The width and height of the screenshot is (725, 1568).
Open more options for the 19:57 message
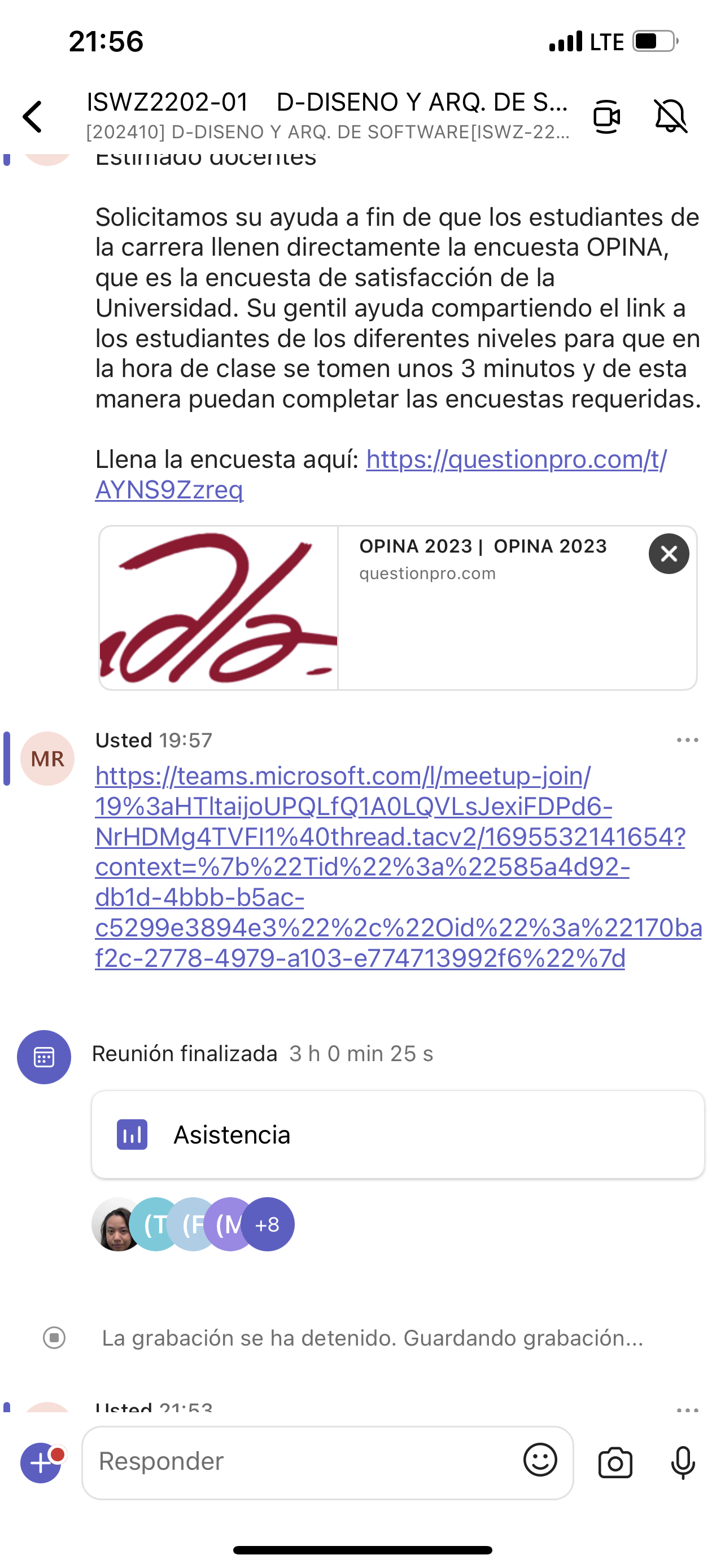687,740
